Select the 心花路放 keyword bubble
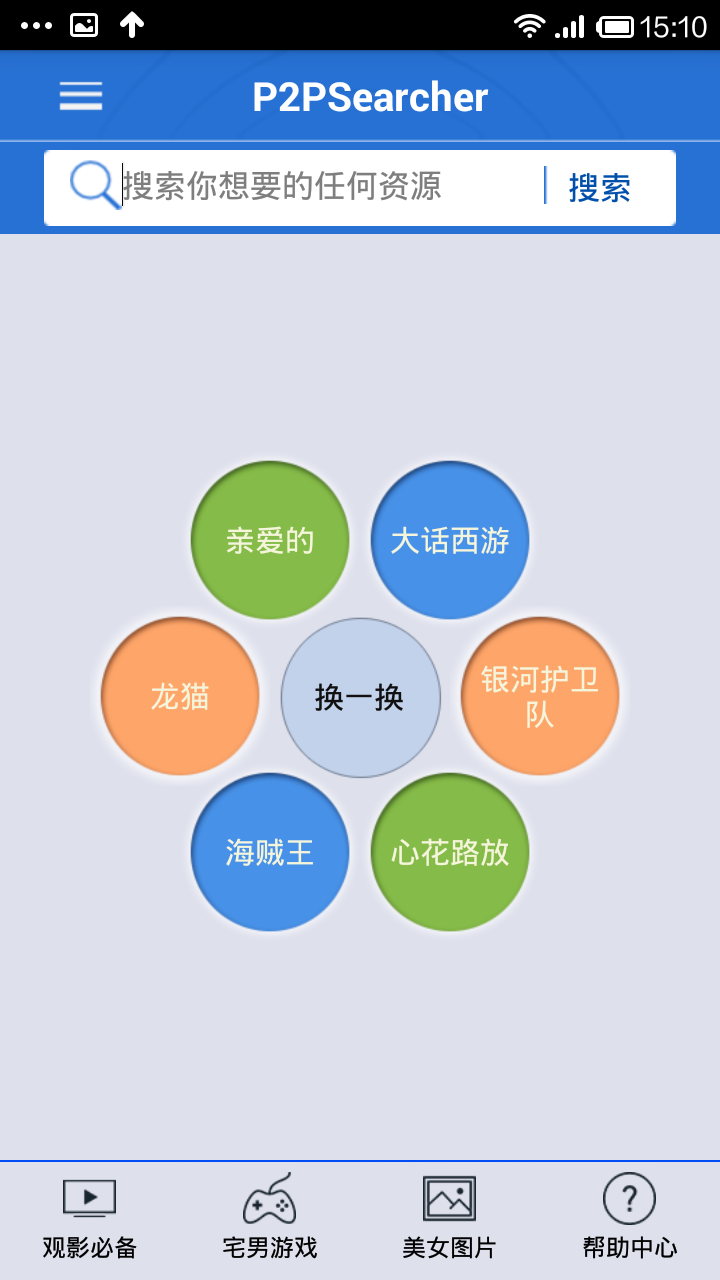The width and height of the screenshot is (720, 1280). coord(450,852)
